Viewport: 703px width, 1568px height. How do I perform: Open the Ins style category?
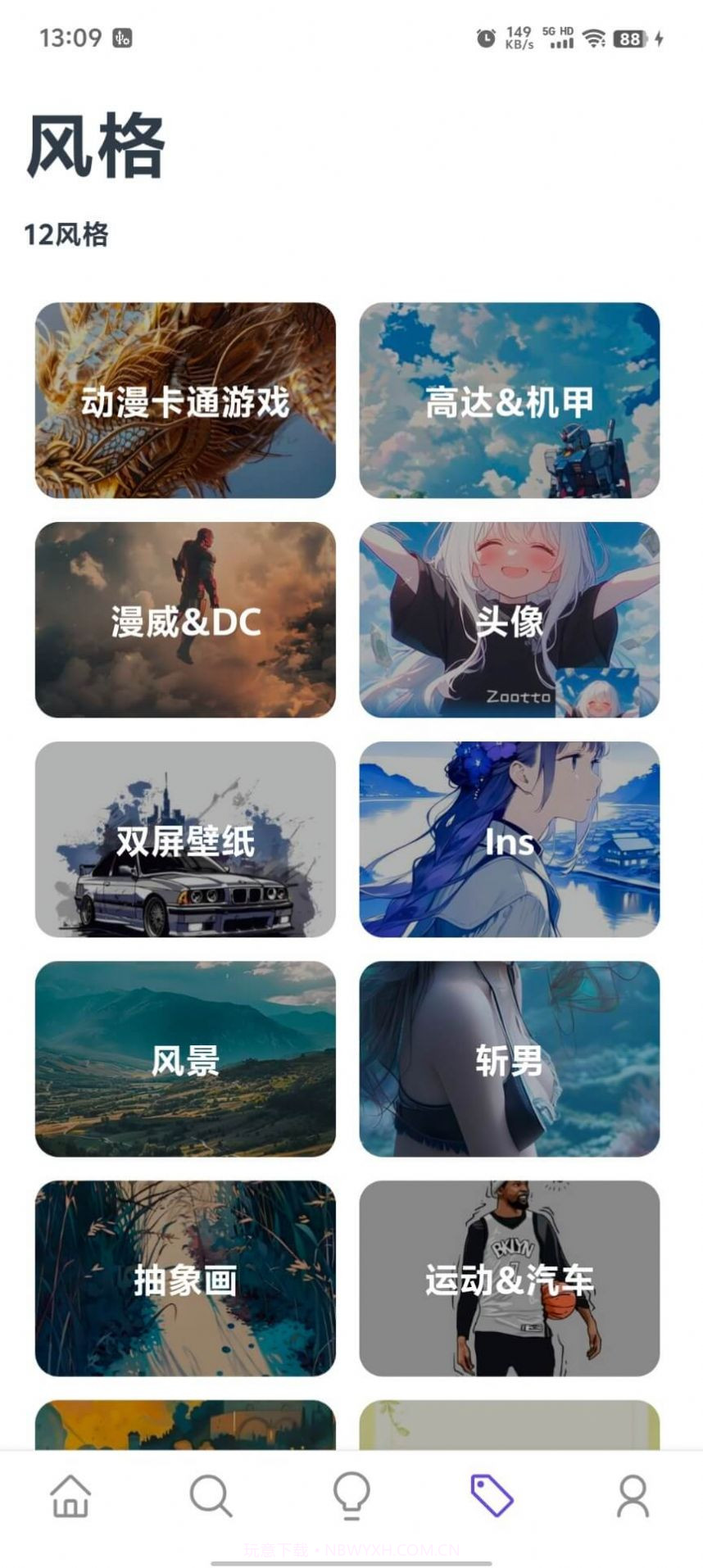tap(511, 842)
